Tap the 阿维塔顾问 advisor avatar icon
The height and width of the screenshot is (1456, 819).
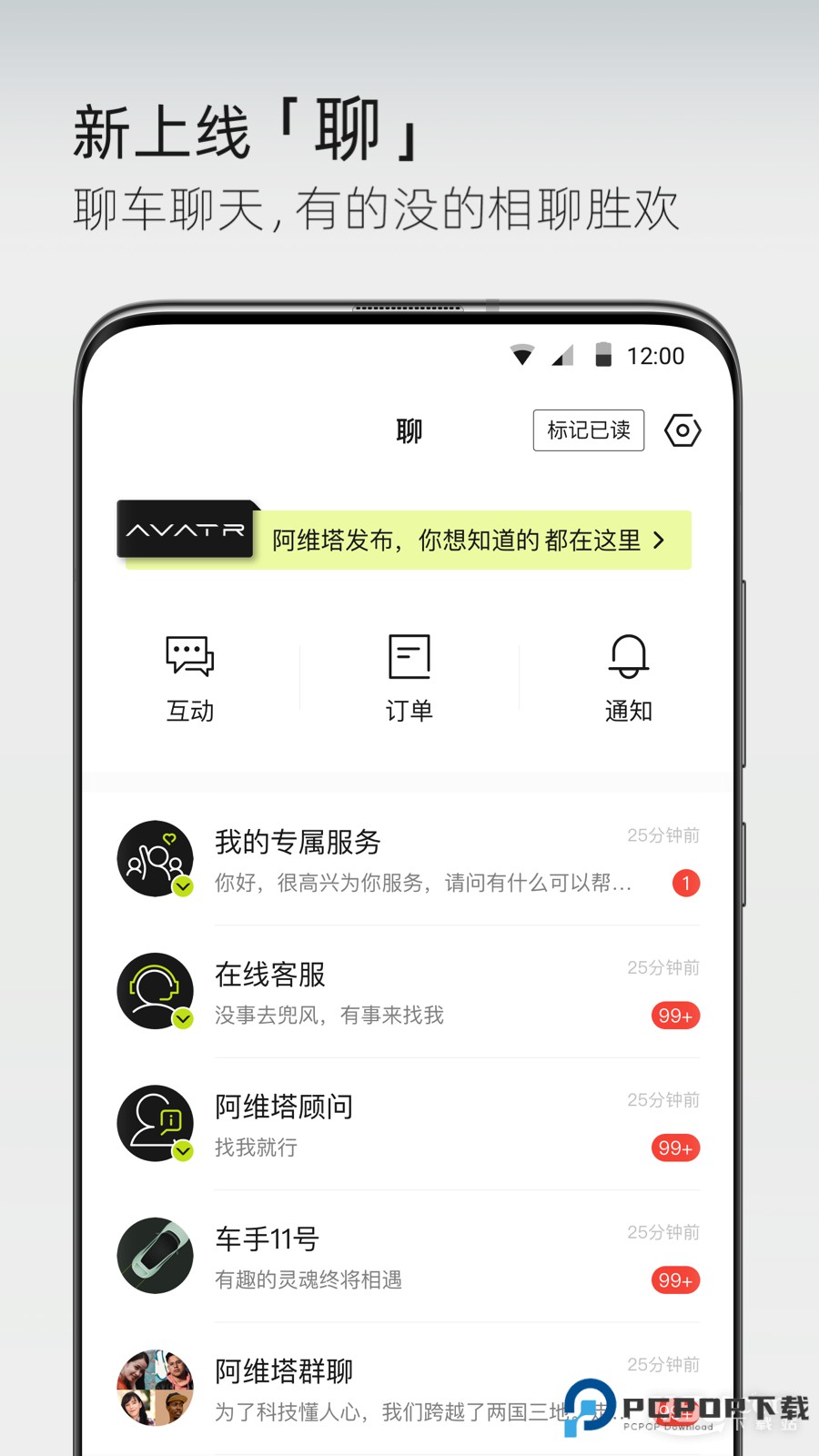tap(155, 1122)
